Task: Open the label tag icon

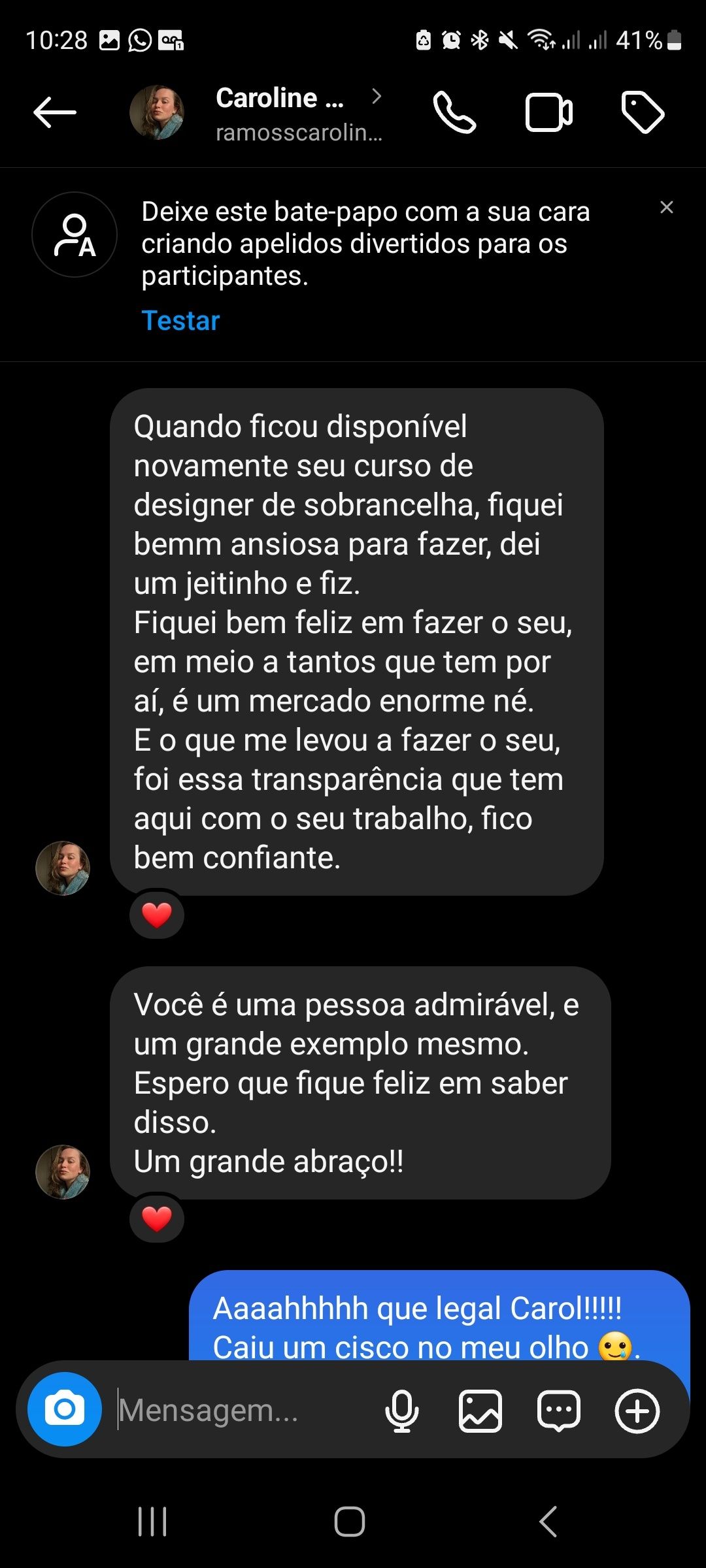Action: [642, 112]
